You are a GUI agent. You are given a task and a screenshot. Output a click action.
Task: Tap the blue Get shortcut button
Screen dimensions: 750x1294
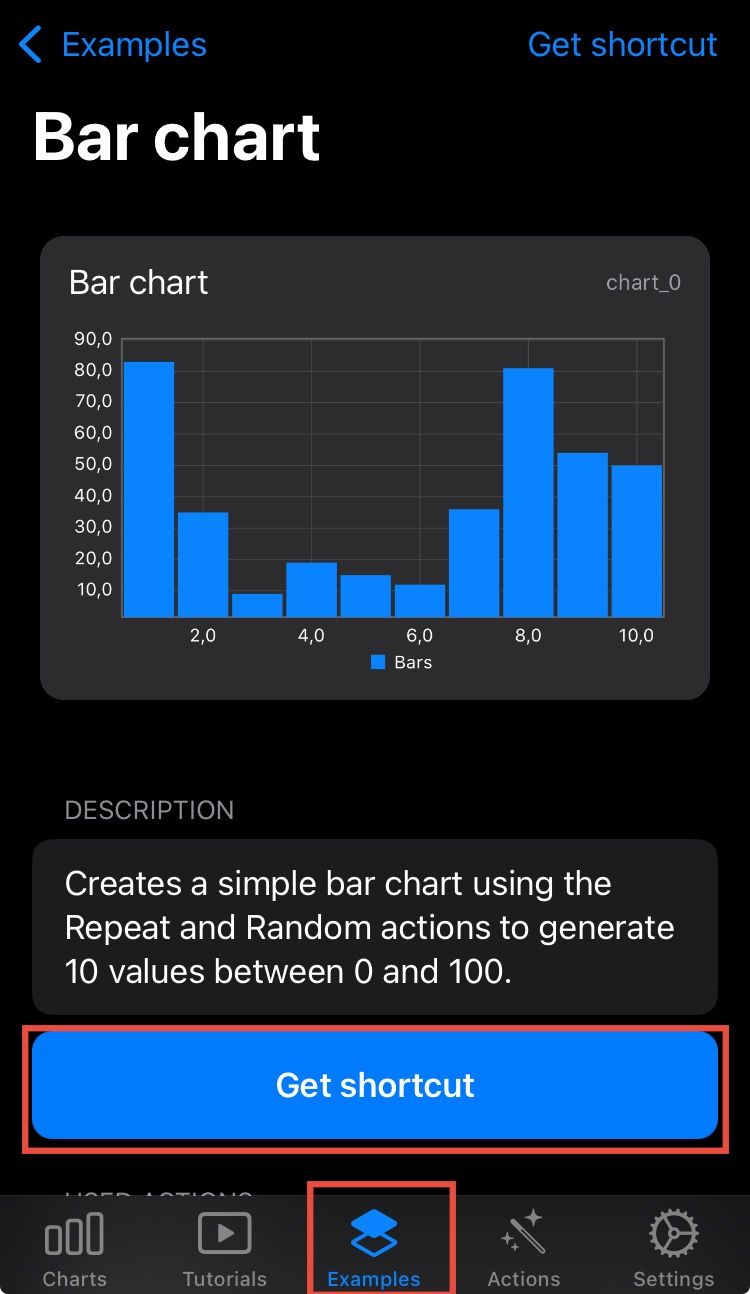point(375,1086)
